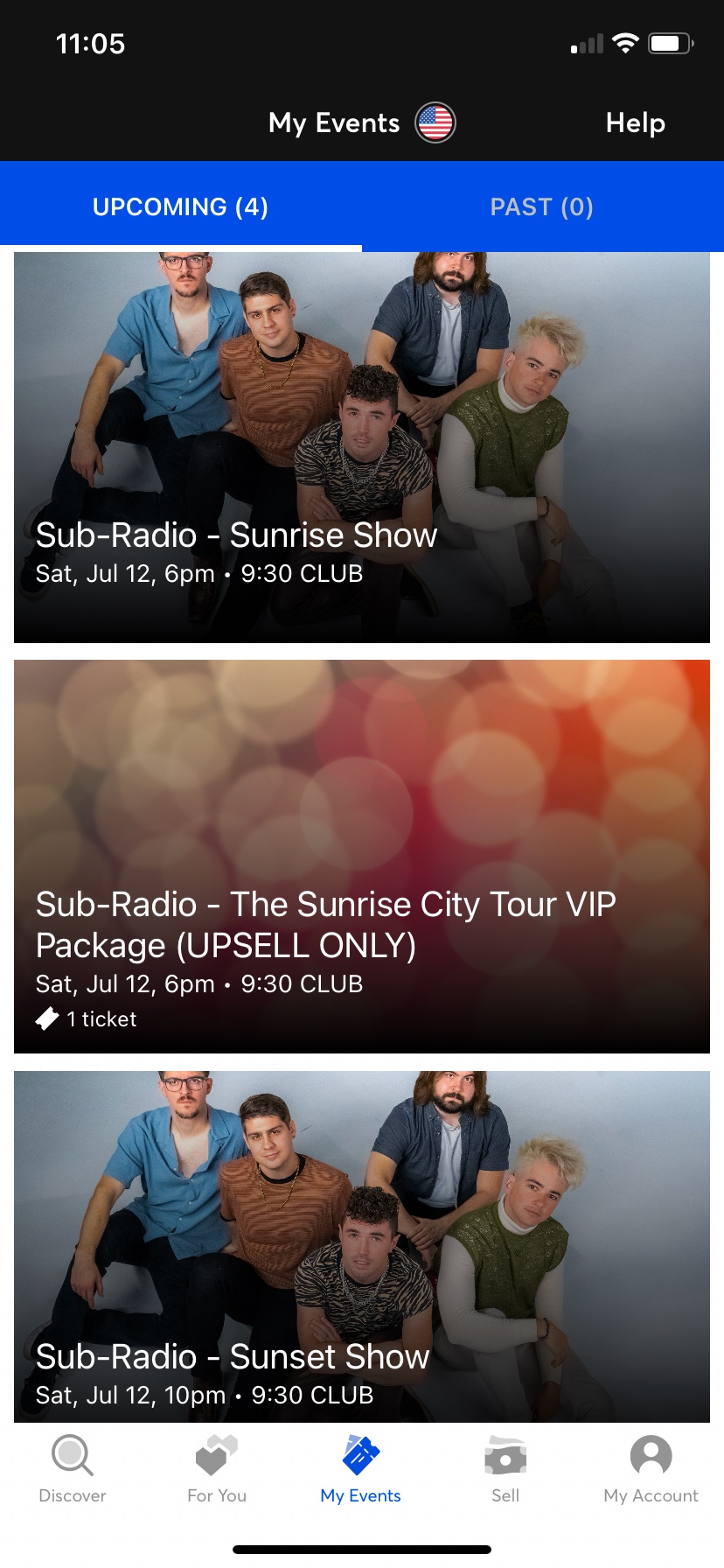Open the Sub-Radio Sunset Show event
This screenshot has width=724, height=1568.
click(x=362, y=1246)
